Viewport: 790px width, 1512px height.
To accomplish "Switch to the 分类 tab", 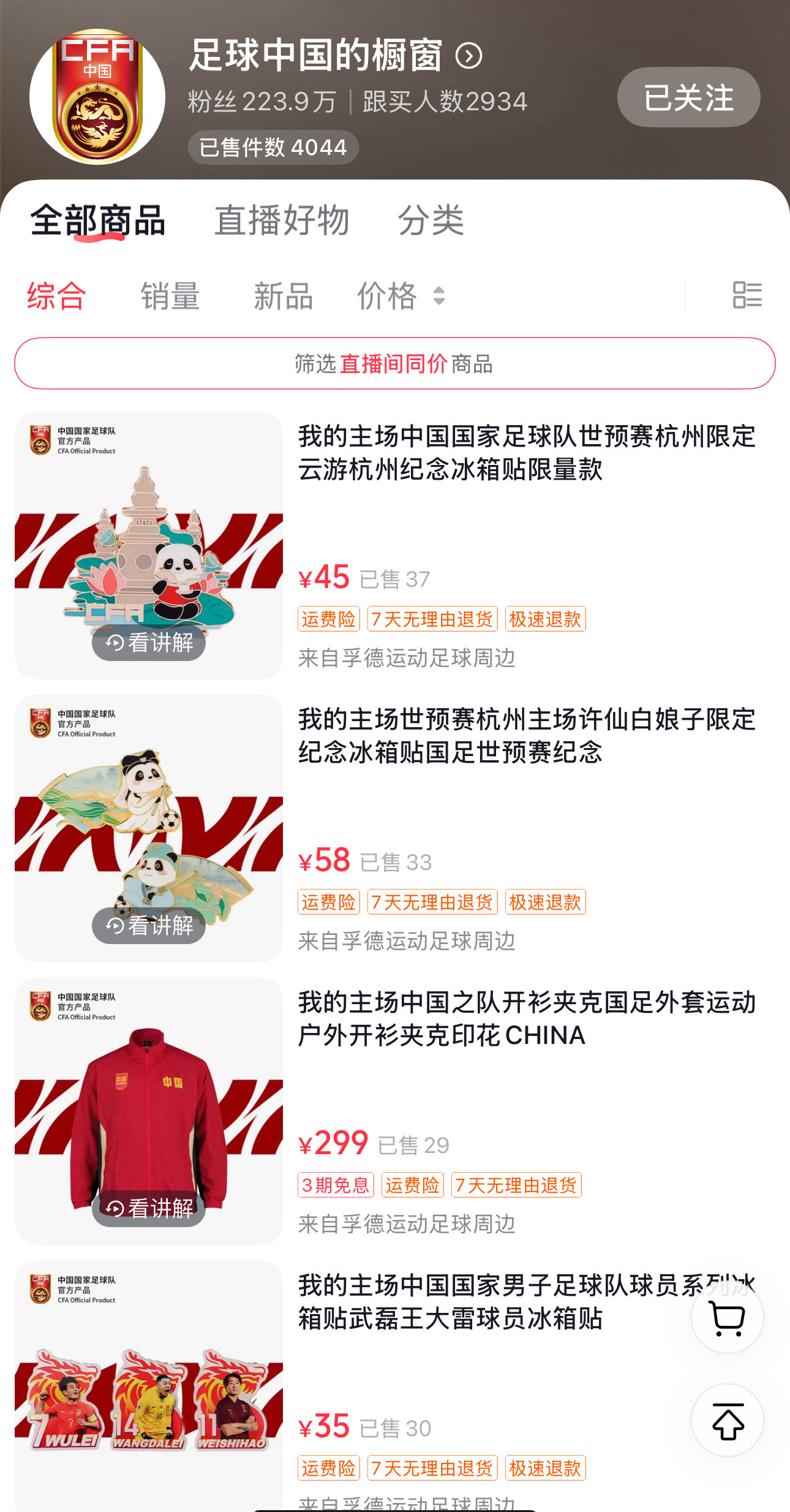I will pos(431,221).
